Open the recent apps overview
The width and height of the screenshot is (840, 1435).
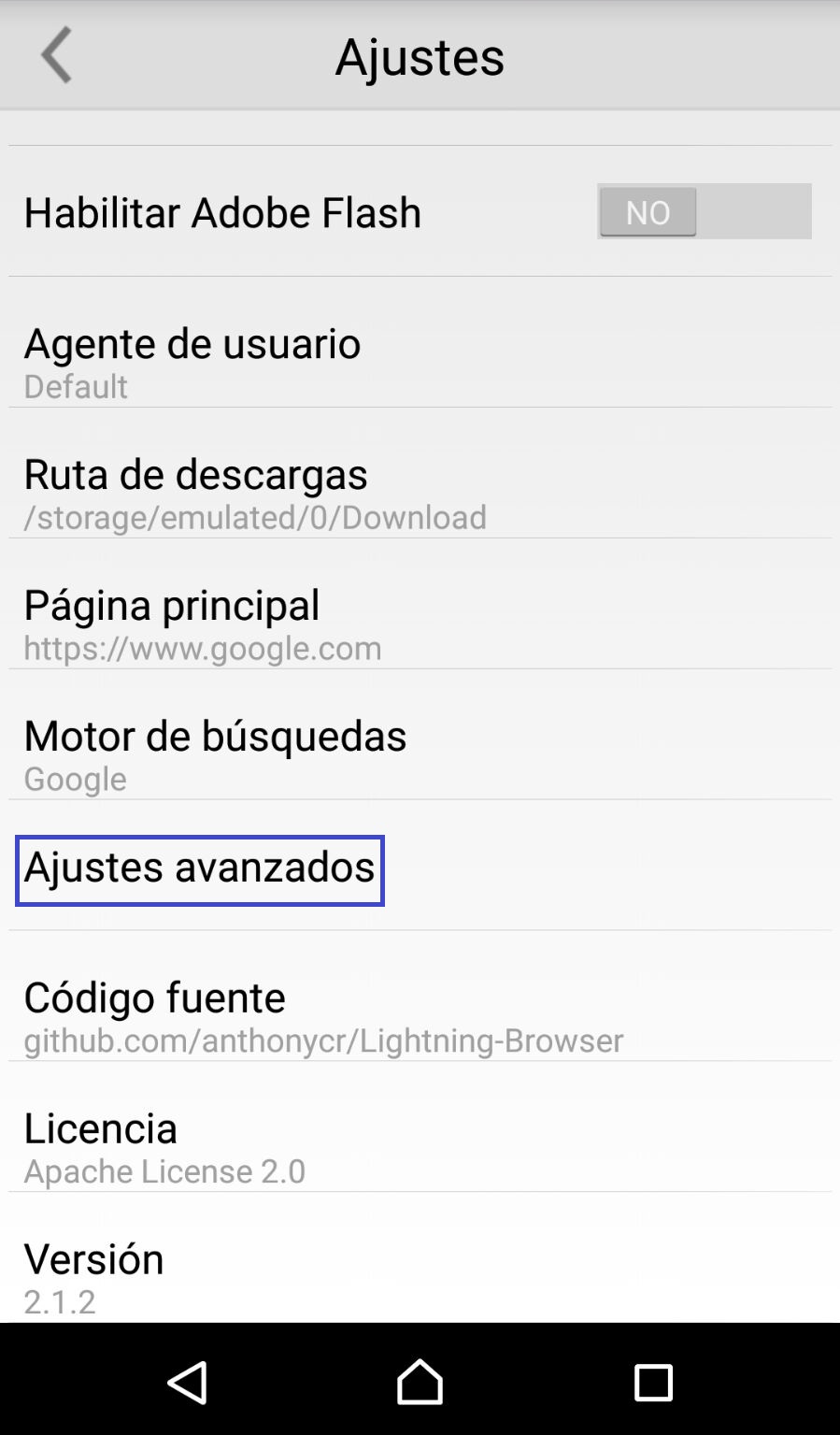tap(653, 1382)
